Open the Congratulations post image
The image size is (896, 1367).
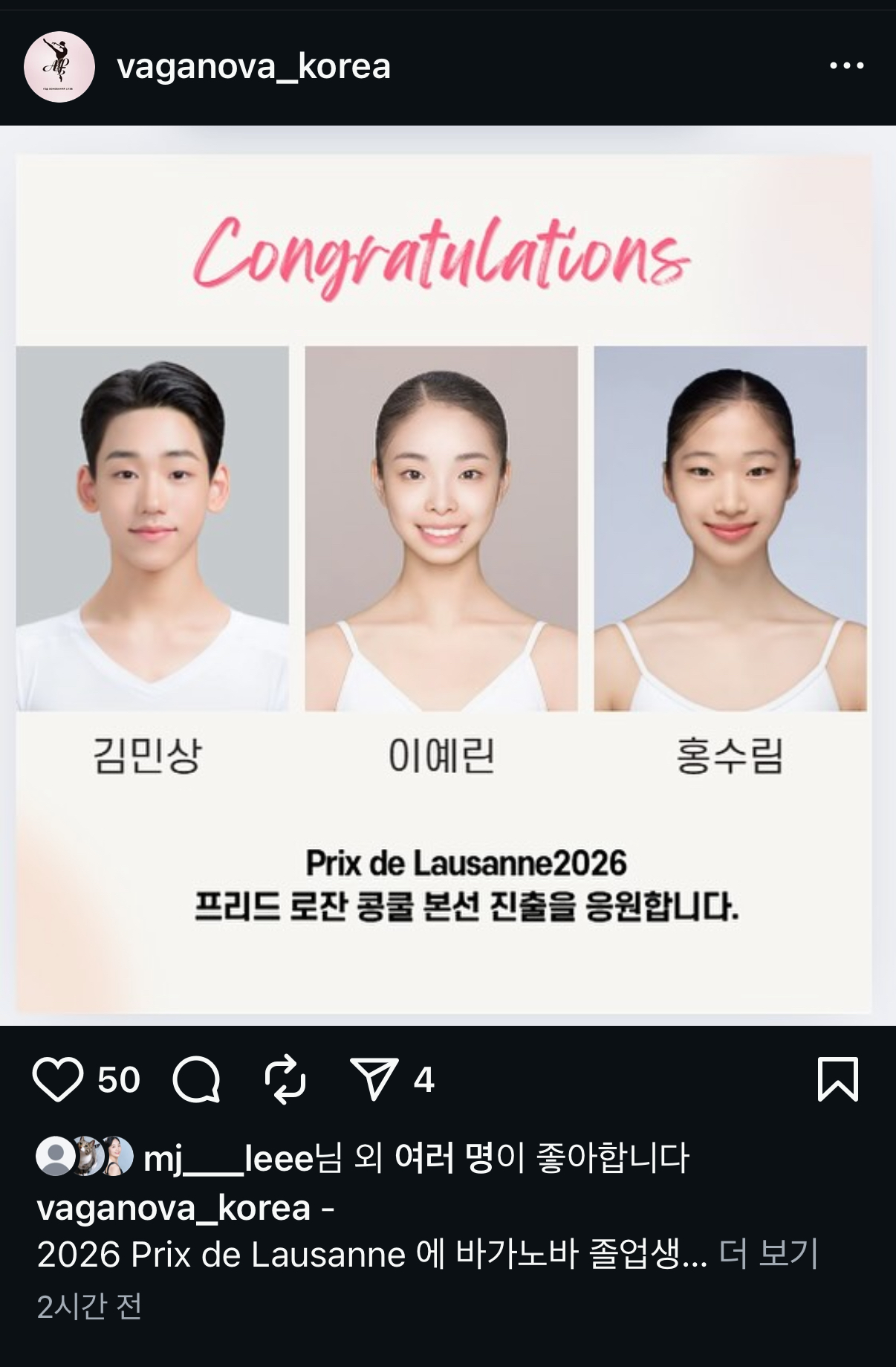(x=444, y=584)
